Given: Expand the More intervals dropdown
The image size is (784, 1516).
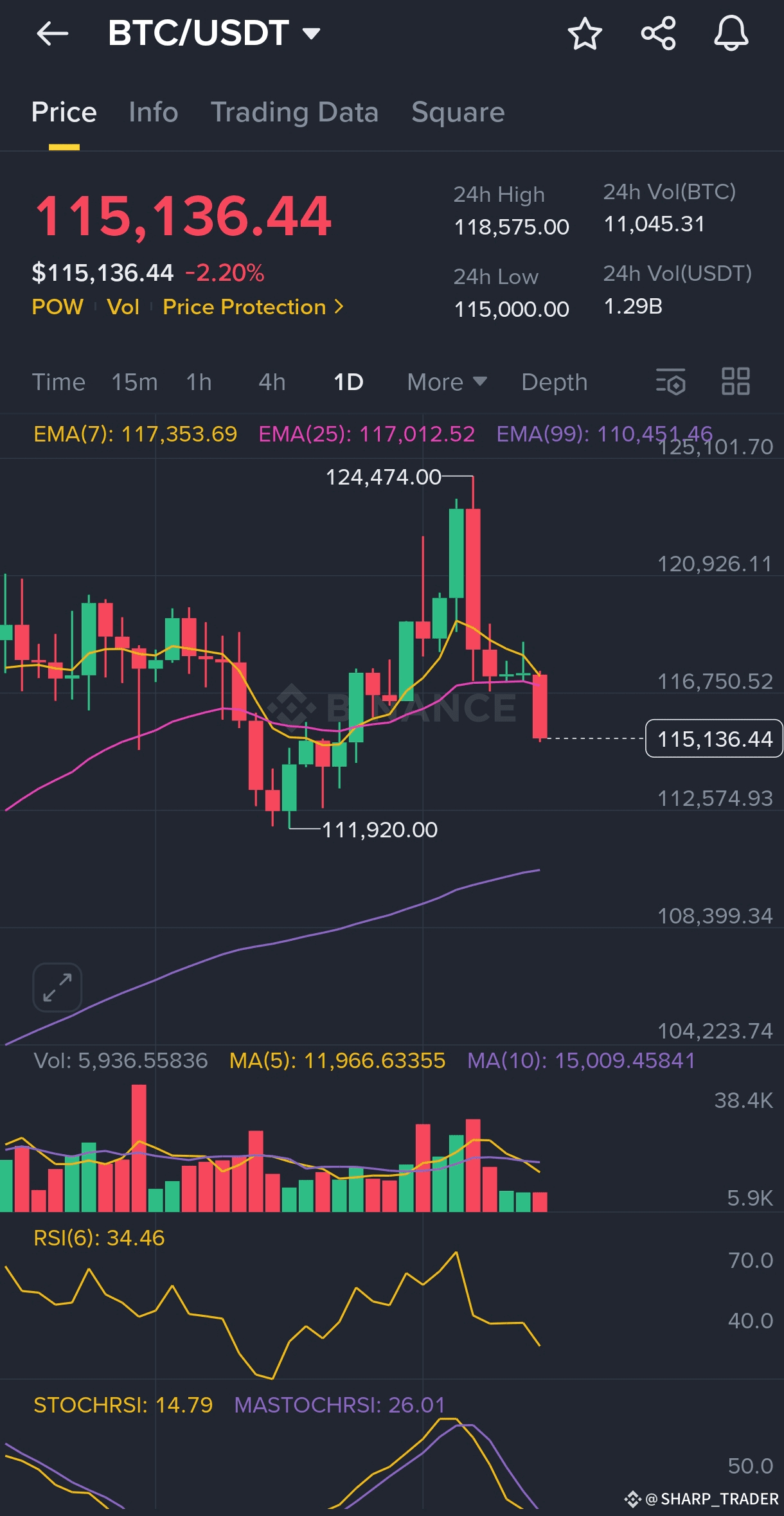Looking at the screenshot, I should click(x=447, y=382).
